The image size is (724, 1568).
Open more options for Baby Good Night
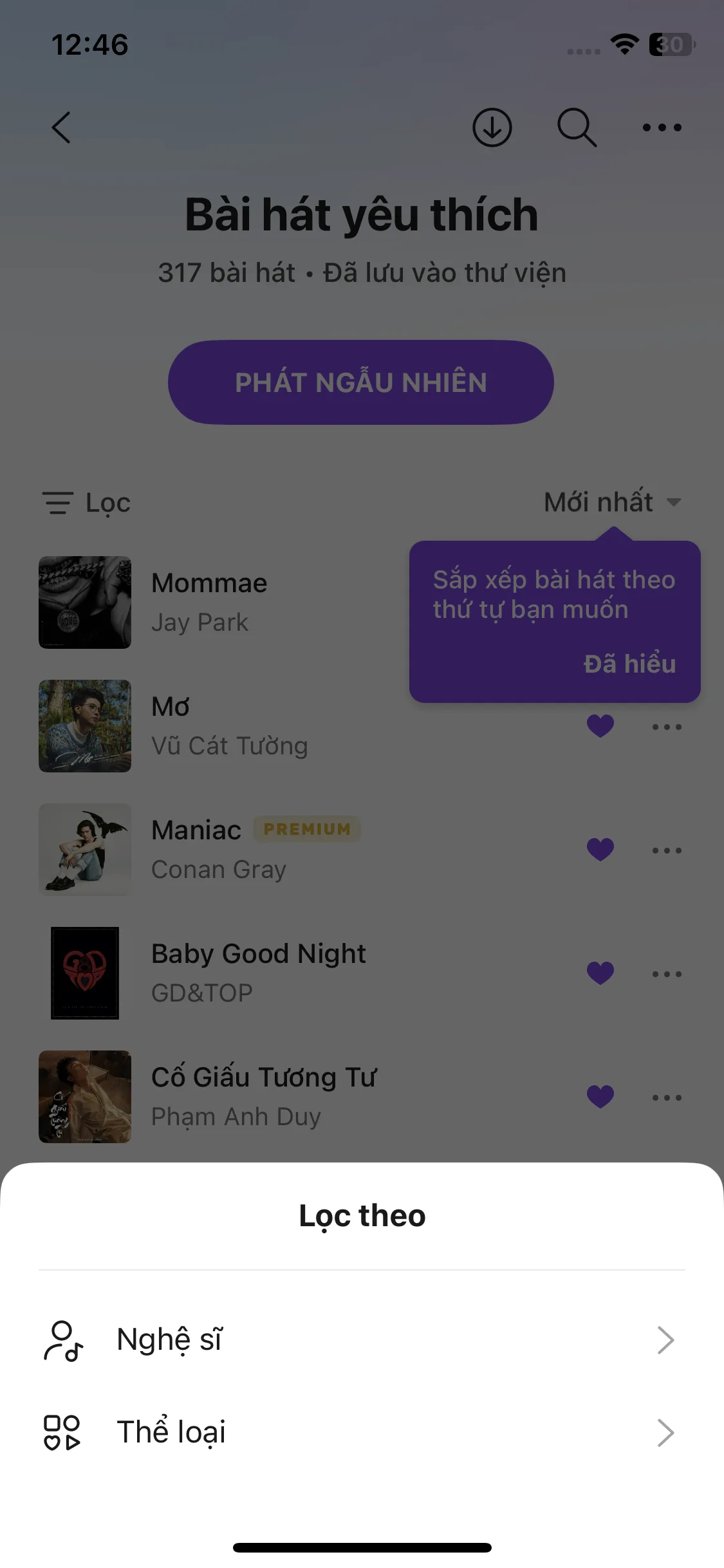[x=667, y=974]
